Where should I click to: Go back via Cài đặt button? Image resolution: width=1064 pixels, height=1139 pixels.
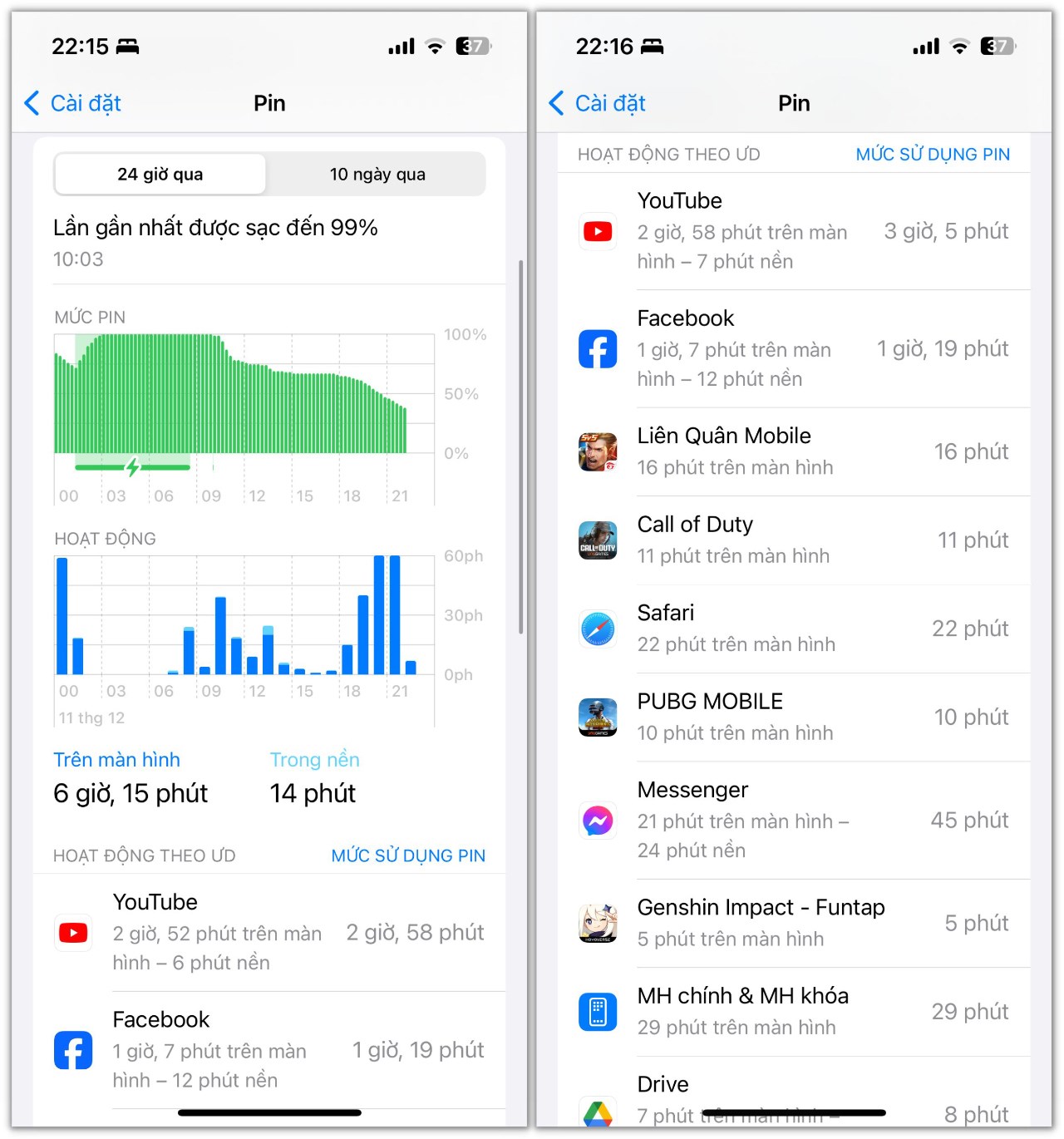coord(71,103)
